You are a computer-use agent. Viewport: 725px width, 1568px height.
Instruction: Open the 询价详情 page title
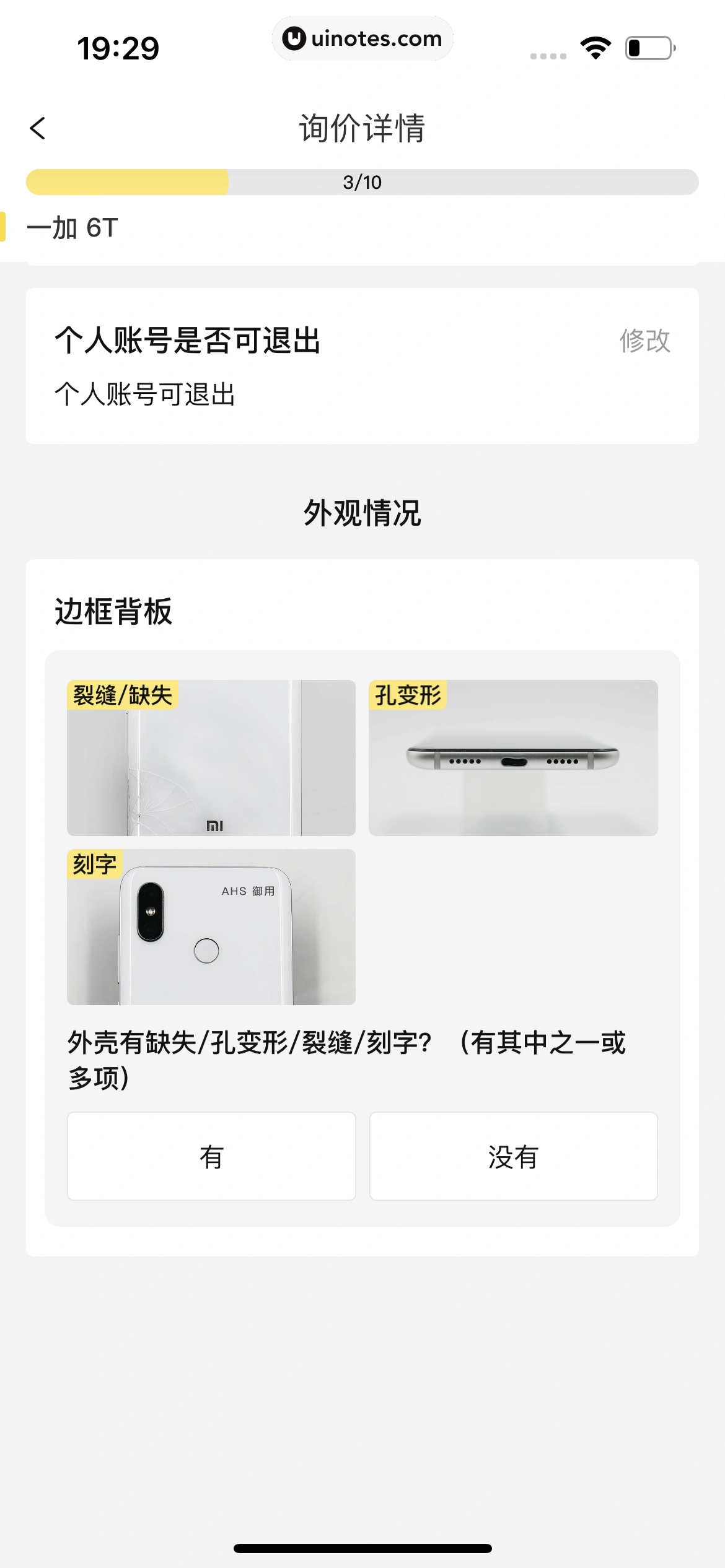(x=362, y=129)
